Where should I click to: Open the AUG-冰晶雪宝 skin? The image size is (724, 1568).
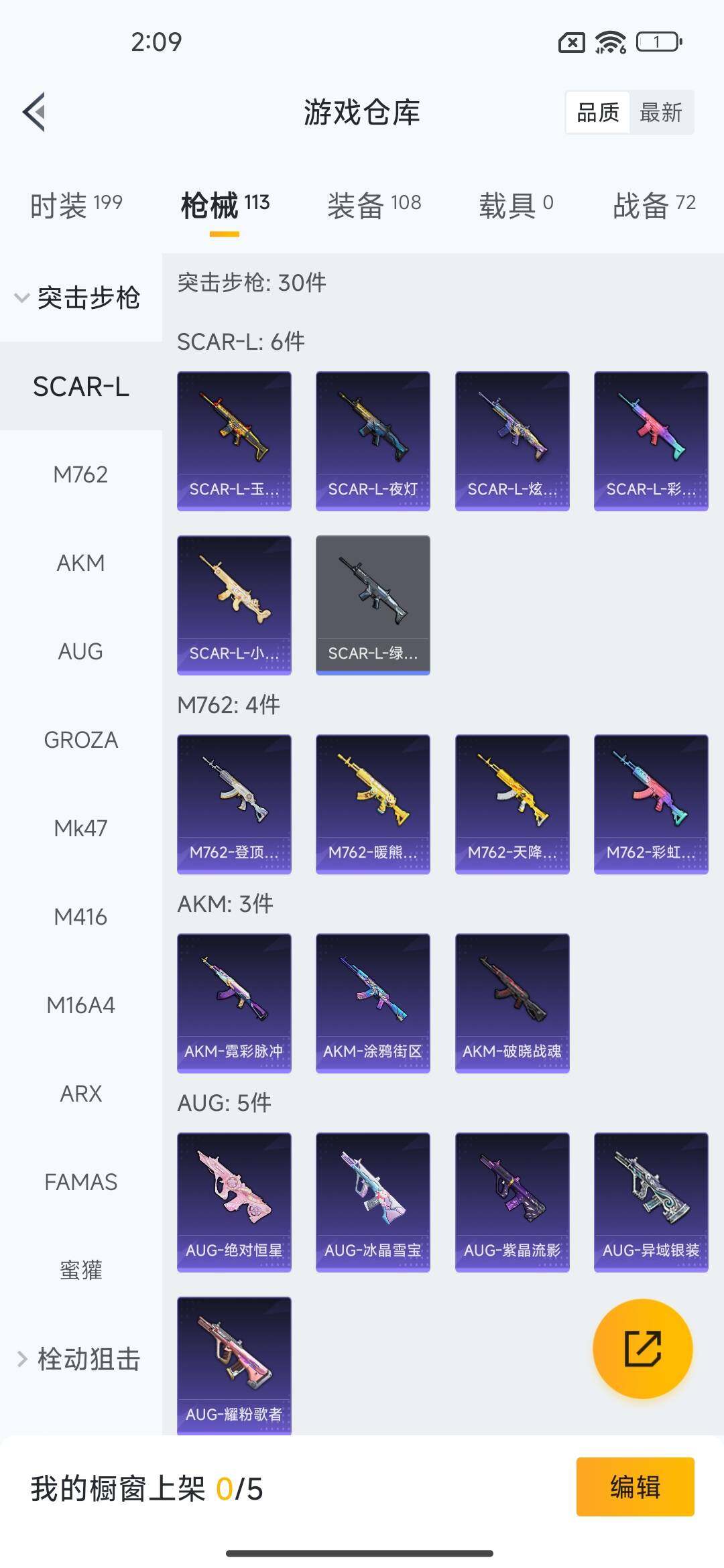point(373,1201)
